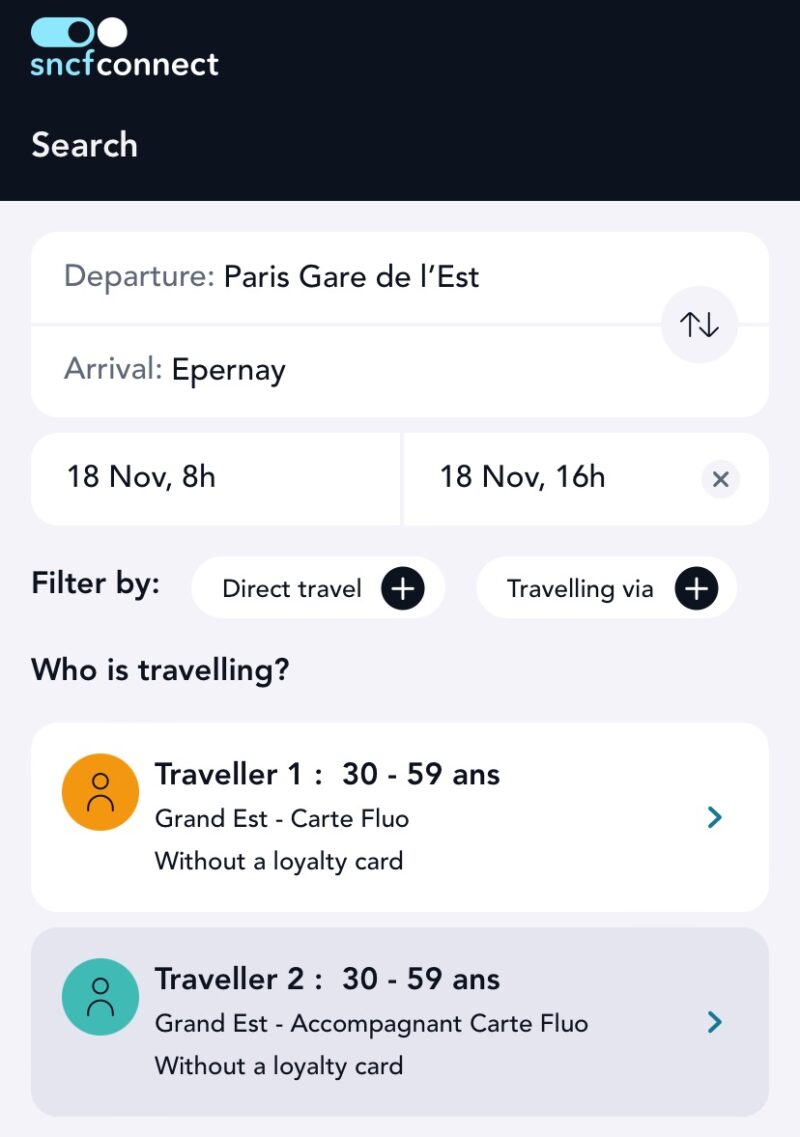Click the Traveller 2 avatar icon
800x1137 pixels.
click(x=100, y=996)
